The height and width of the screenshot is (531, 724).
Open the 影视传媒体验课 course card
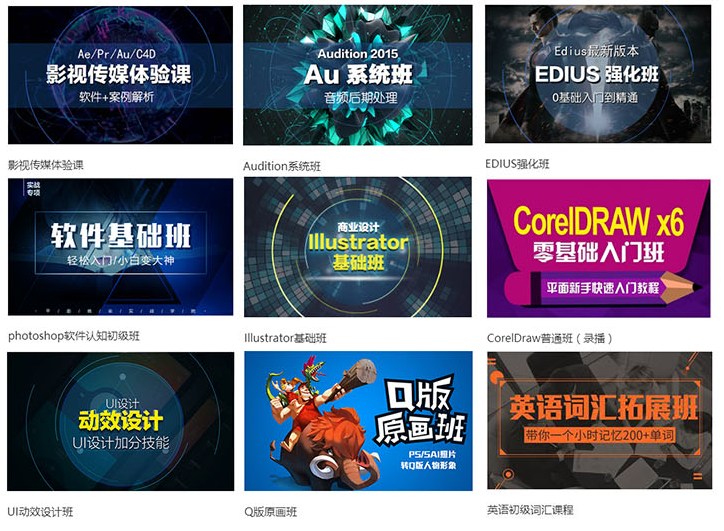click(x=120, y=75)
